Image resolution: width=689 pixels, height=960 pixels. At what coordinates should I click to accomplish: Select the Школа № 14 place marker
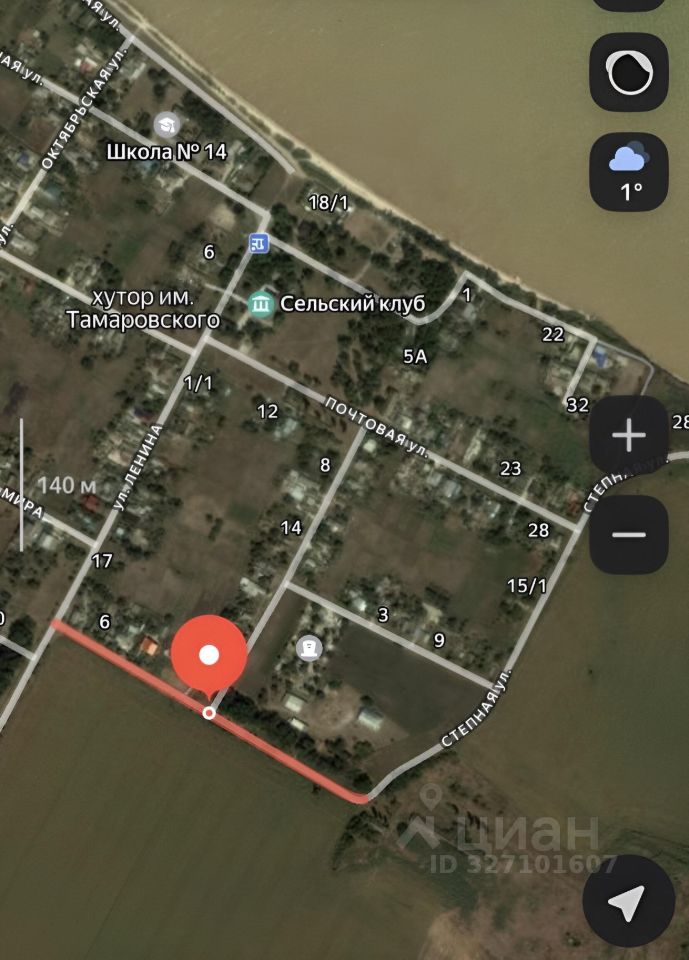(x=166, y=125)
